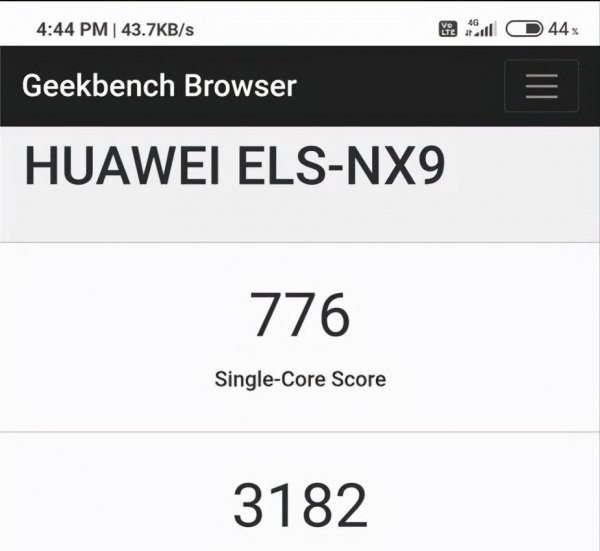Viewport: 600px width, 551px height.
Task: Open the hamburger navigation menu
Action: (541, 86)
